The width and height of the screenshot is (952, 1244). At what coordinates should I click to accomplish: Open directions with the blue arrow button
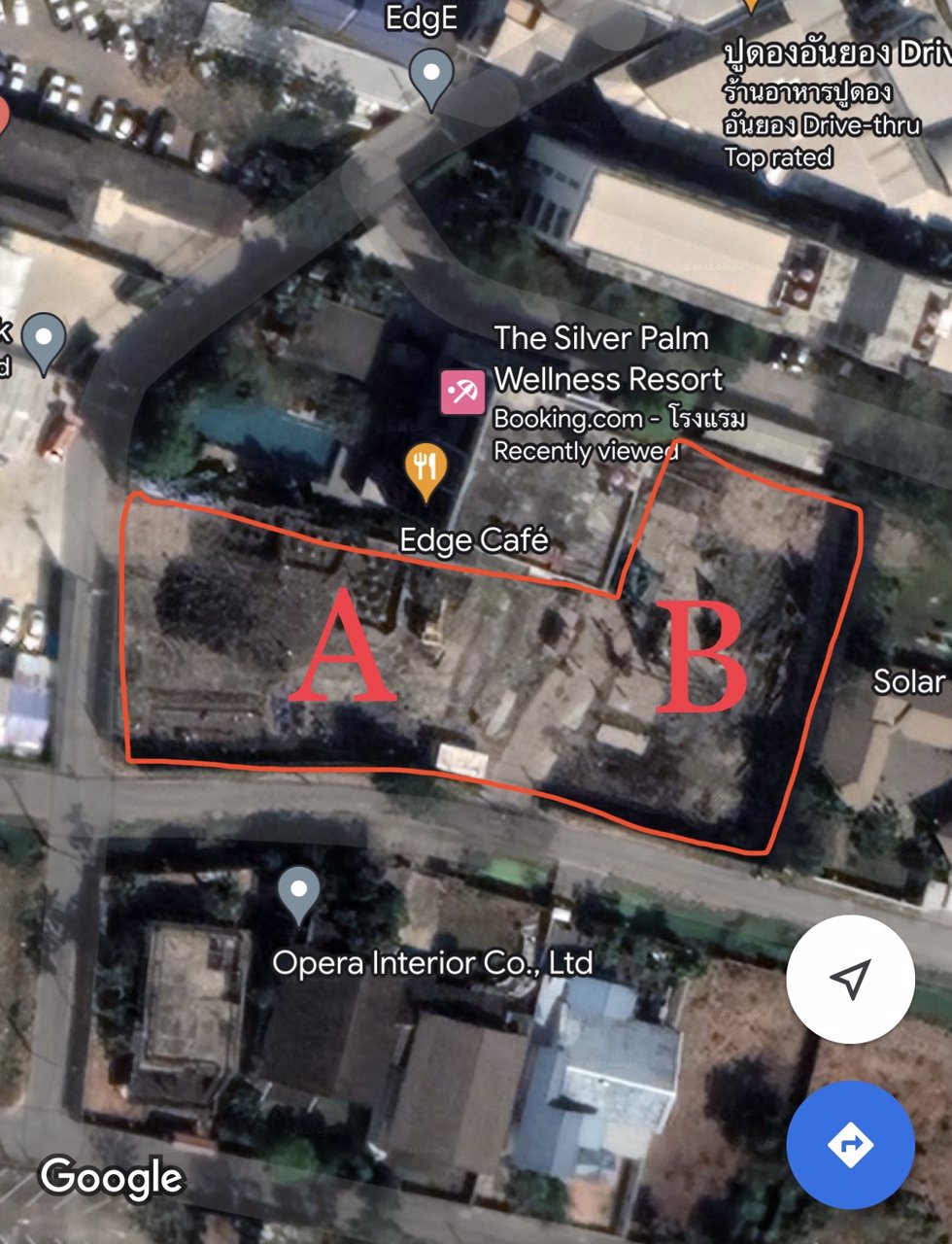click(850, 1144)
